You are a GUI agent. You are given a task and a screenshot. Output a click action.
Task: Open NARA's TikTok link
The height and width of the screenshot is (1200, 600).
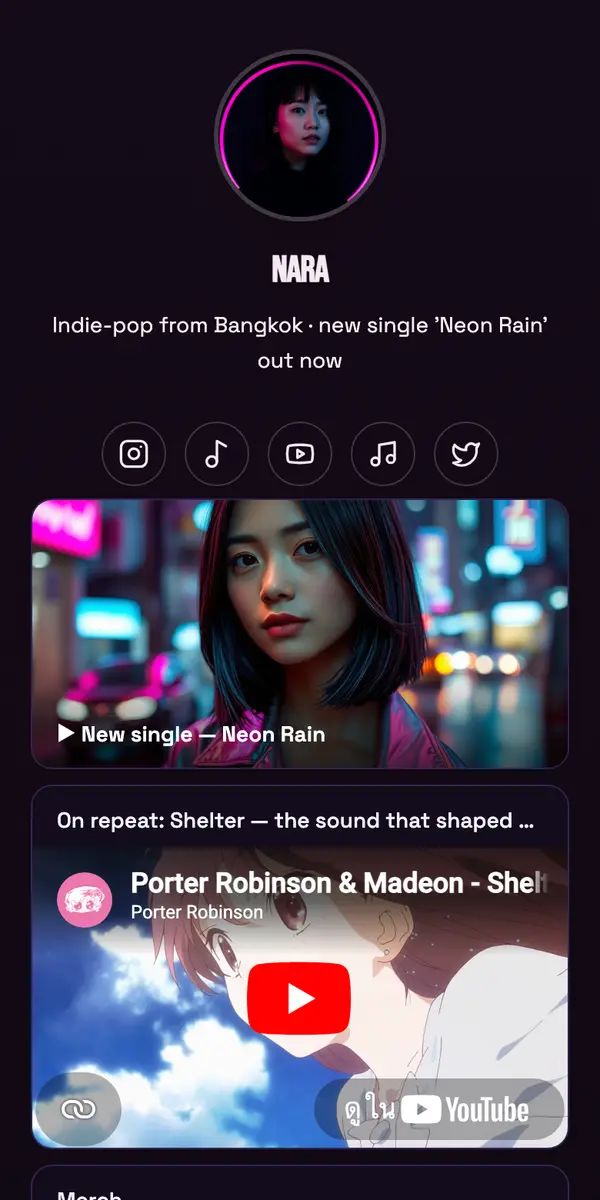[x=217, y=454]
